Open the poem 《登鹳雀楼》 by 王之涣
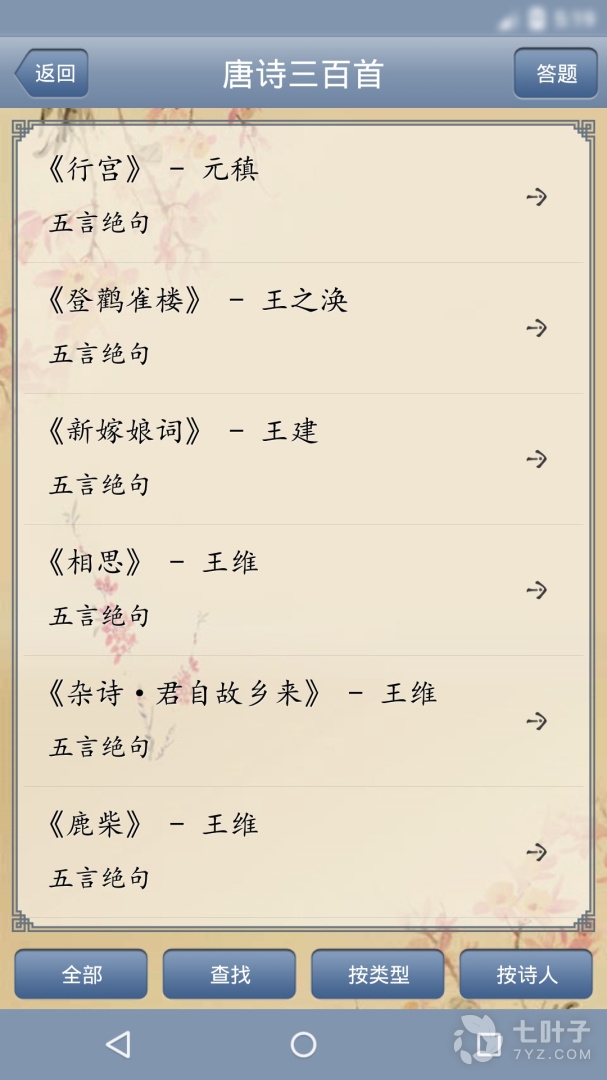607x1080 pixels. click(x=300, y=327)
